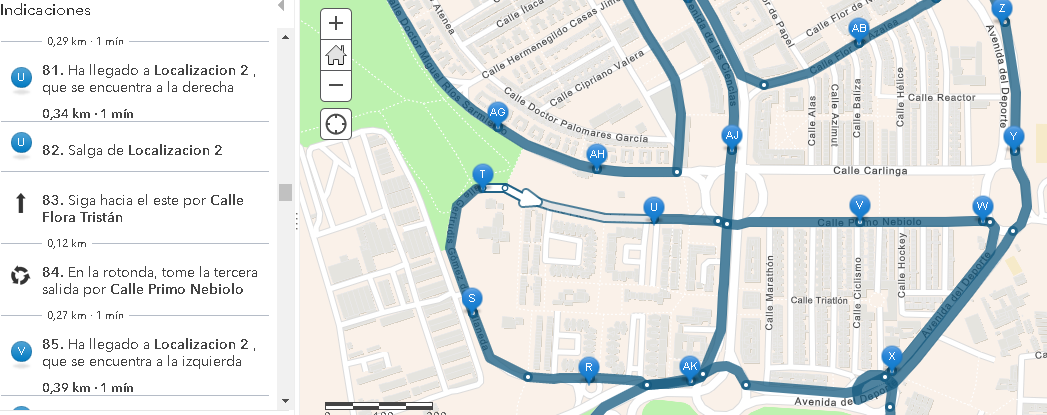Tap stop marker S on the map

(x=472, y=297)
